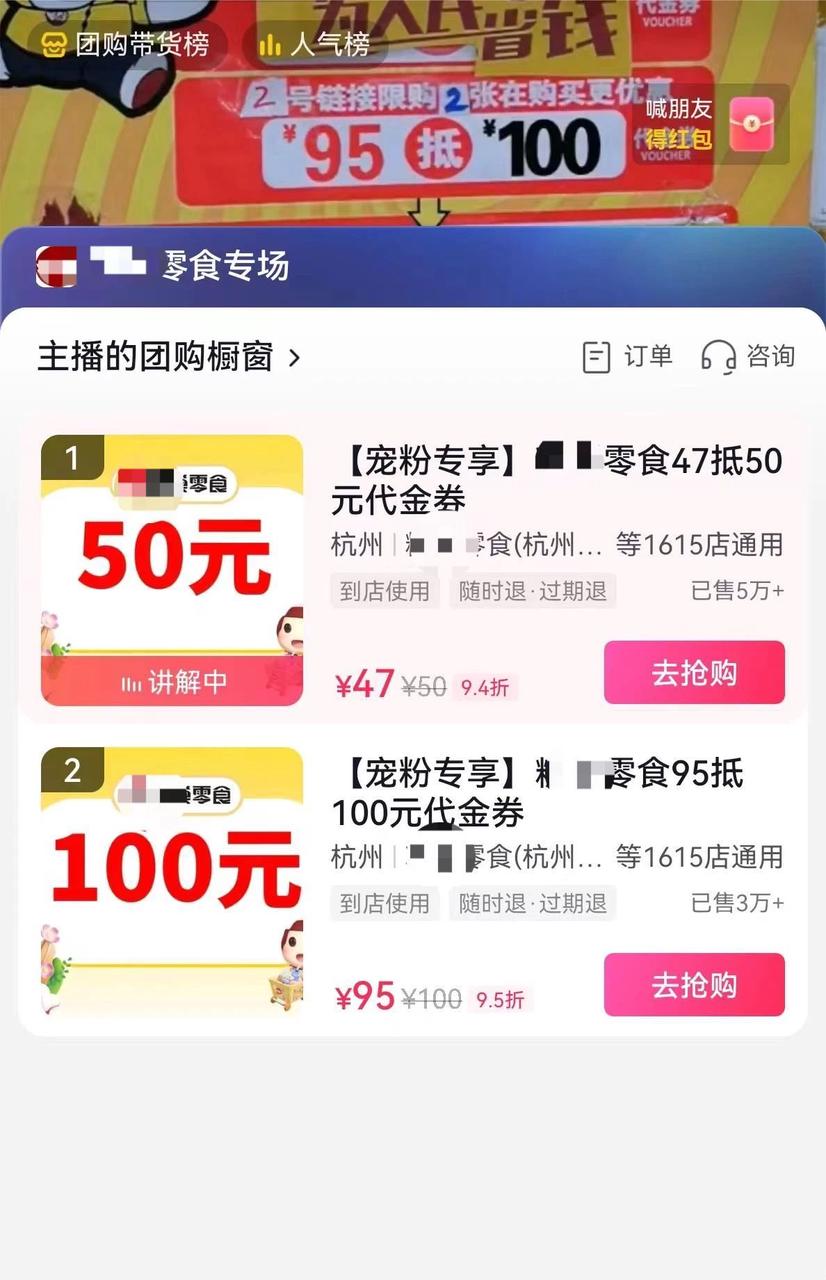Open the voucher banner's down arrow

tap(430, 212)
